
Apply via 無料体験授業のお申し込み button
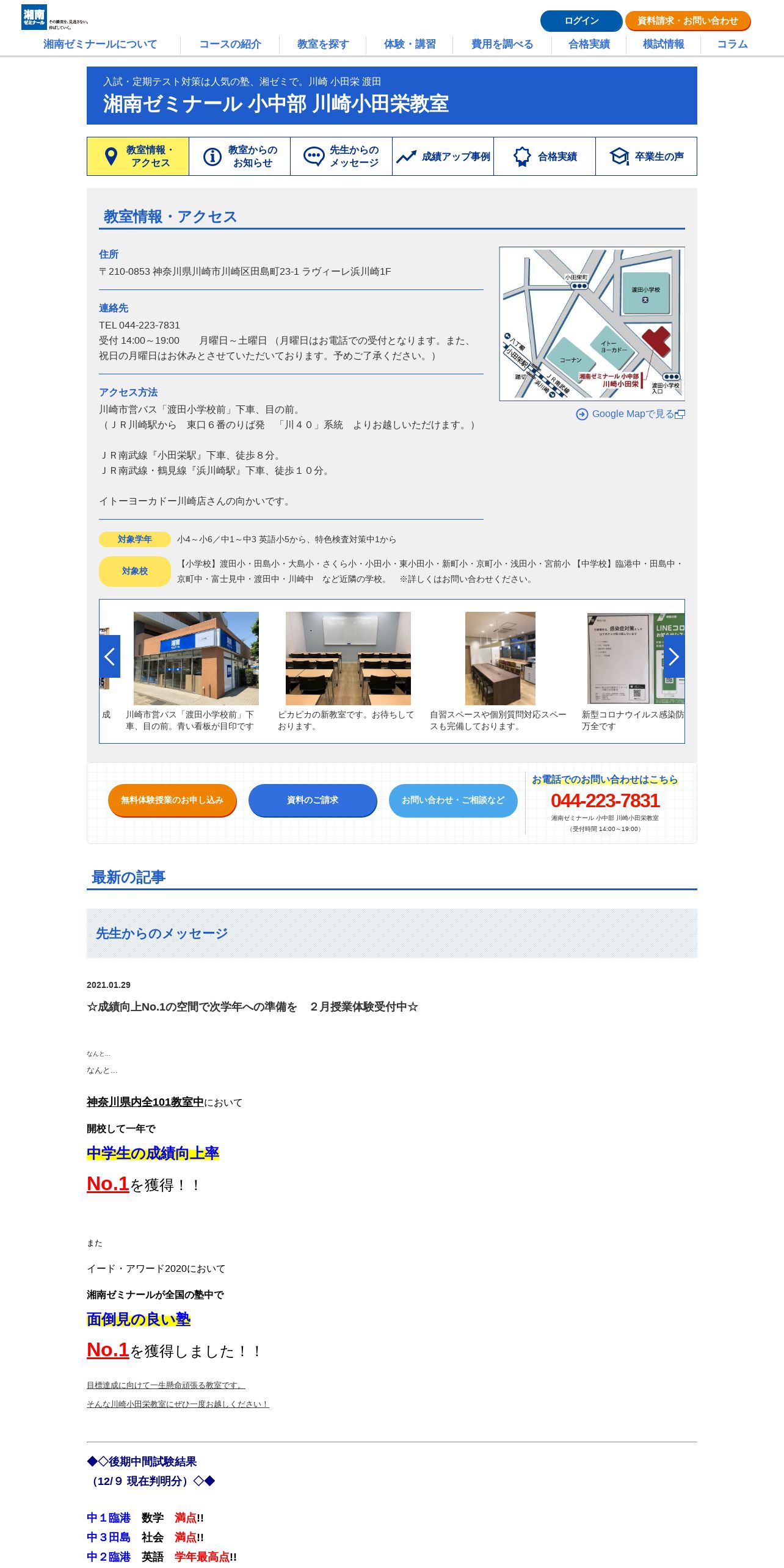point(172,800)
